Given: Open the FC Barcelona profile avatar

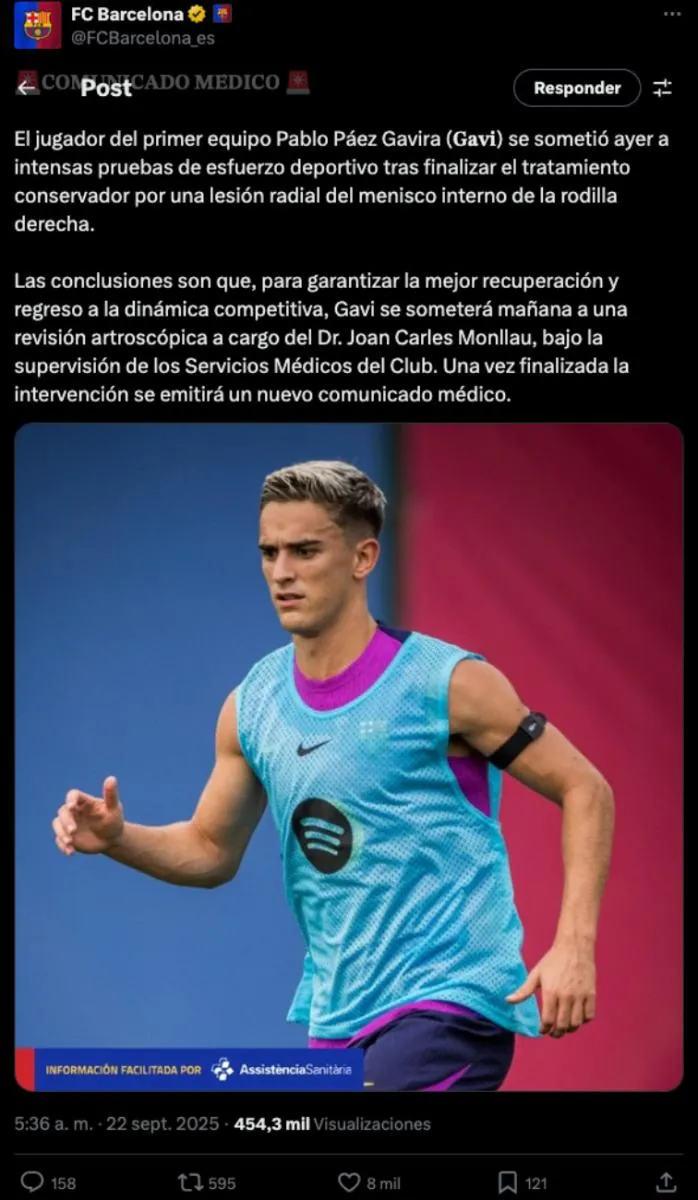Looking at the screenshot, I should click(x=37, y=25).
